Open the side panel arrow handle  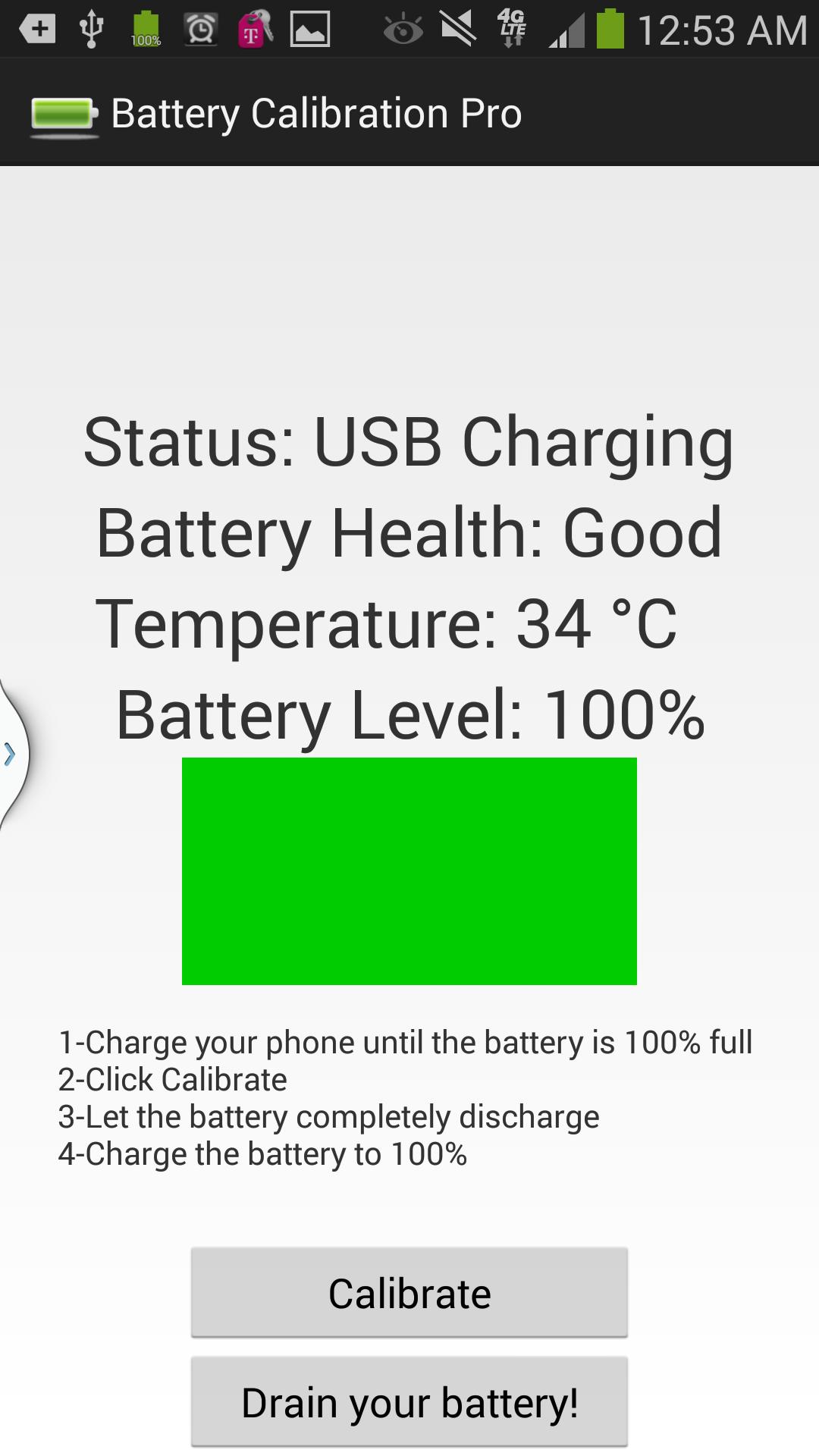coord(11,754)
